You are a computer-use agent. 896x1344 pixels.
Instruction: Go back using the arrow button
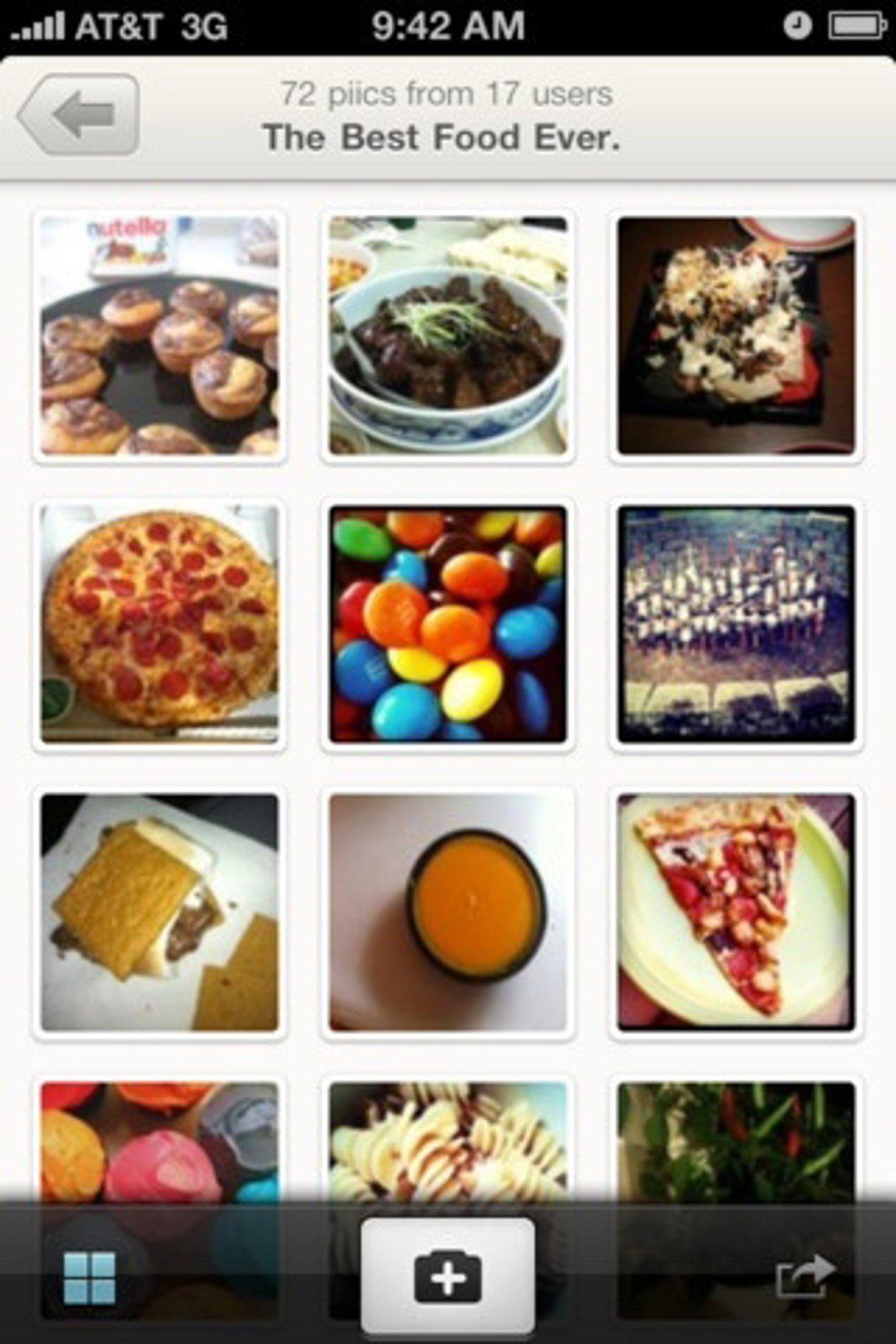(79, 115)
